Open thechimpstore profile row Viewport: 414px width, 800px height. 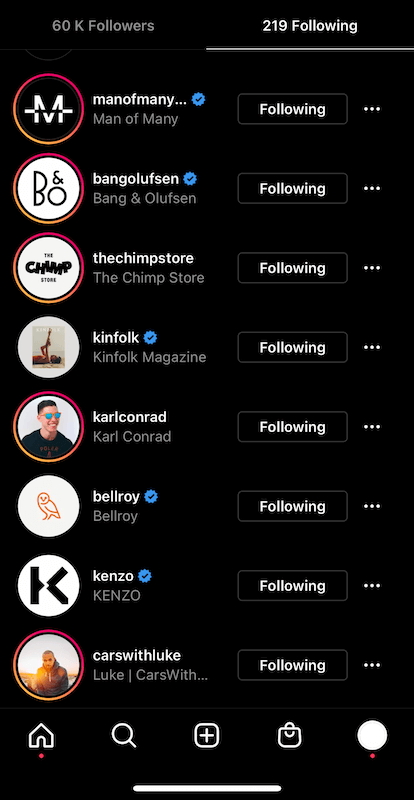click(x=207, y=268)
